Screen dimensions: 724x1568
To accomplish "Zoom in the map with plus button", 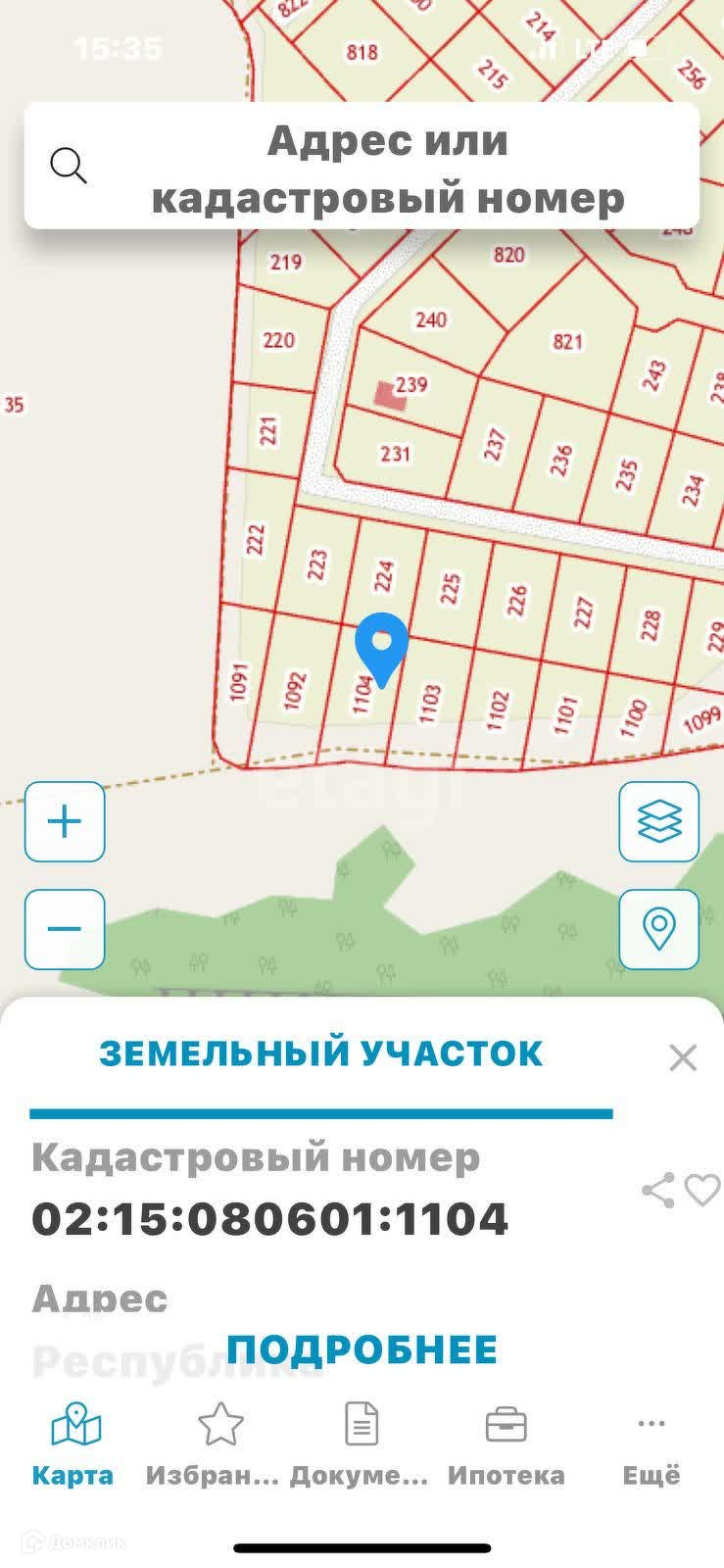I will pyautogui.click(x=65, y=821).
